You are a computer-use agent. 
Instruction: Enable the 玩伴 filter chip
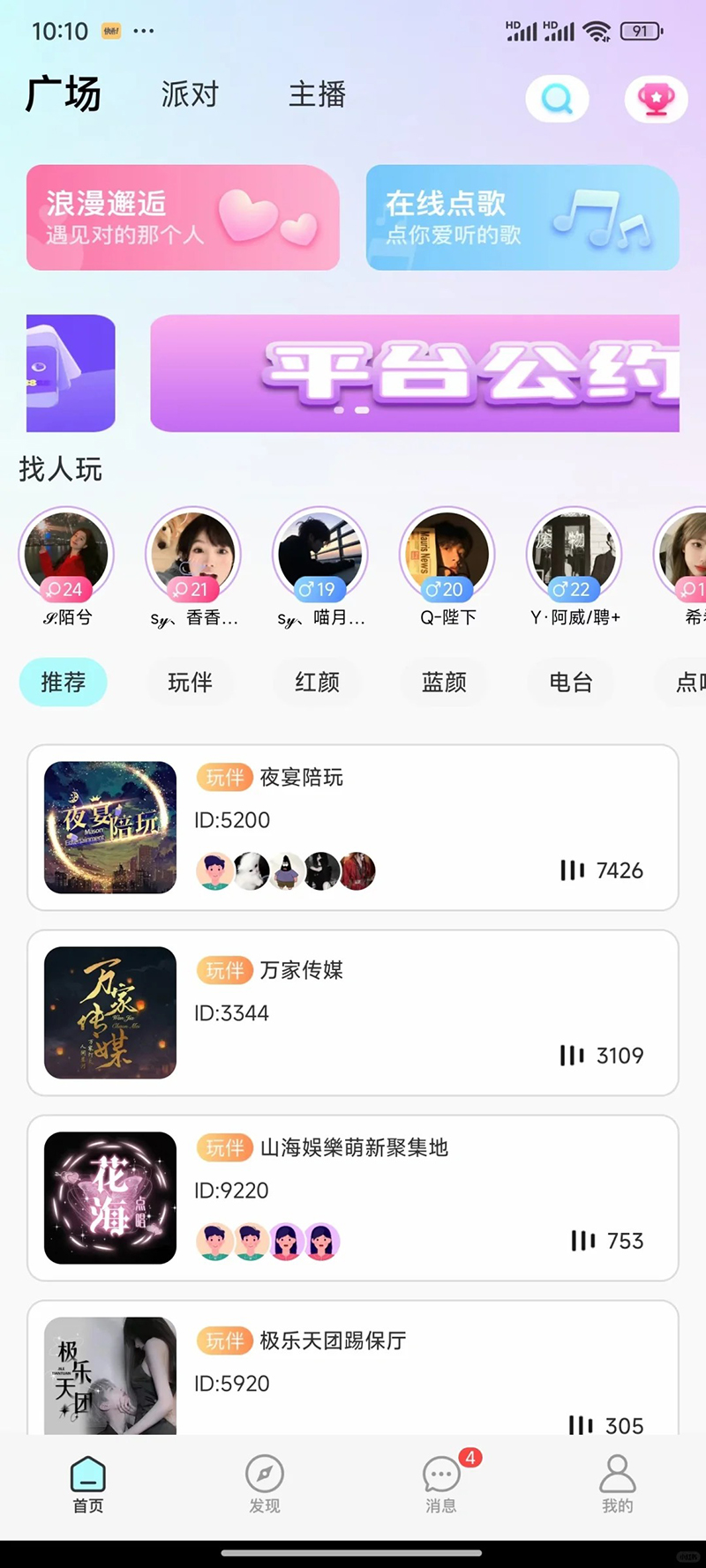tap(190, 683)
